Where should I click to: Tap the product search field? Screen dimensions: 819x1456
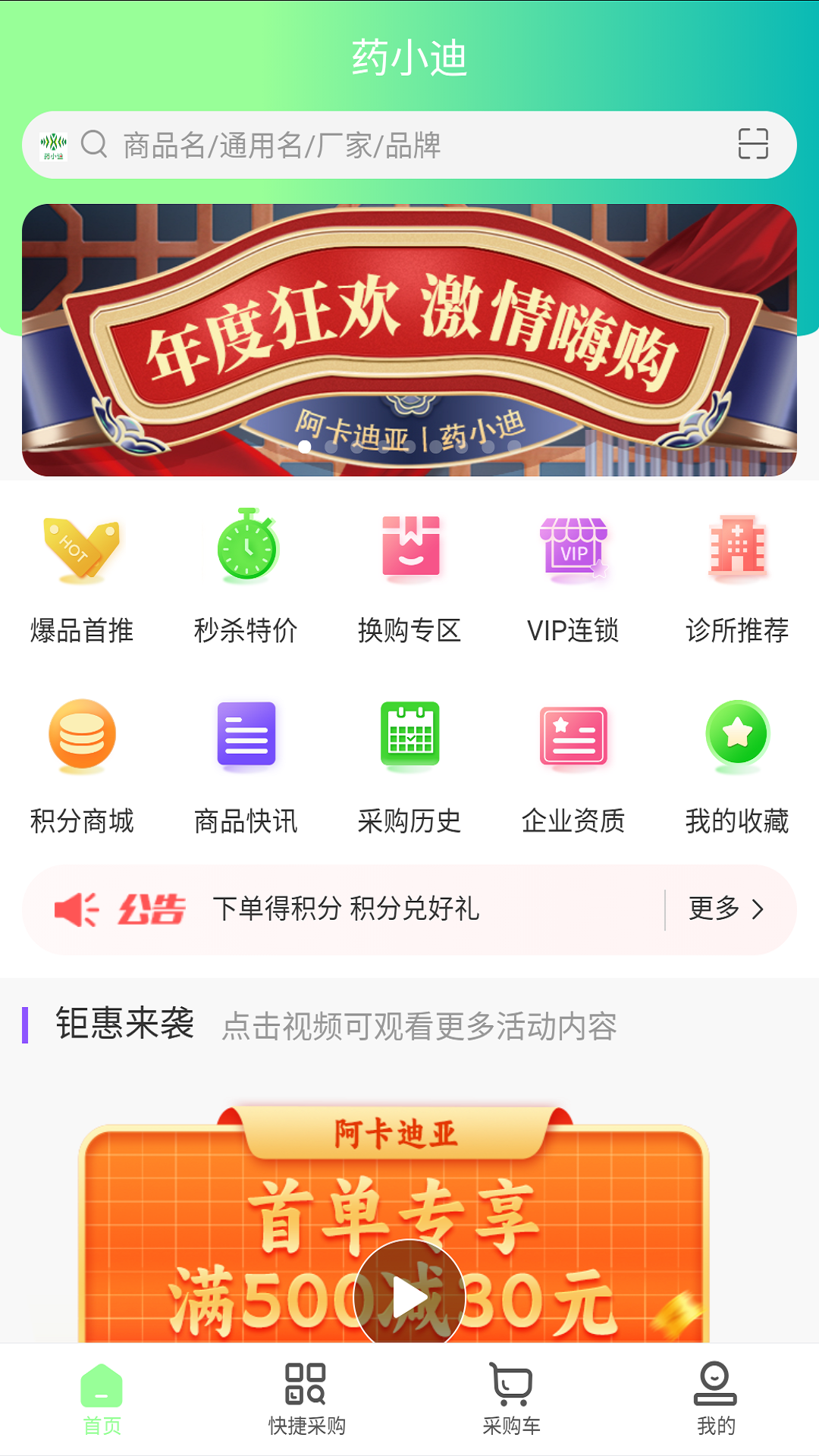[379, 145]
